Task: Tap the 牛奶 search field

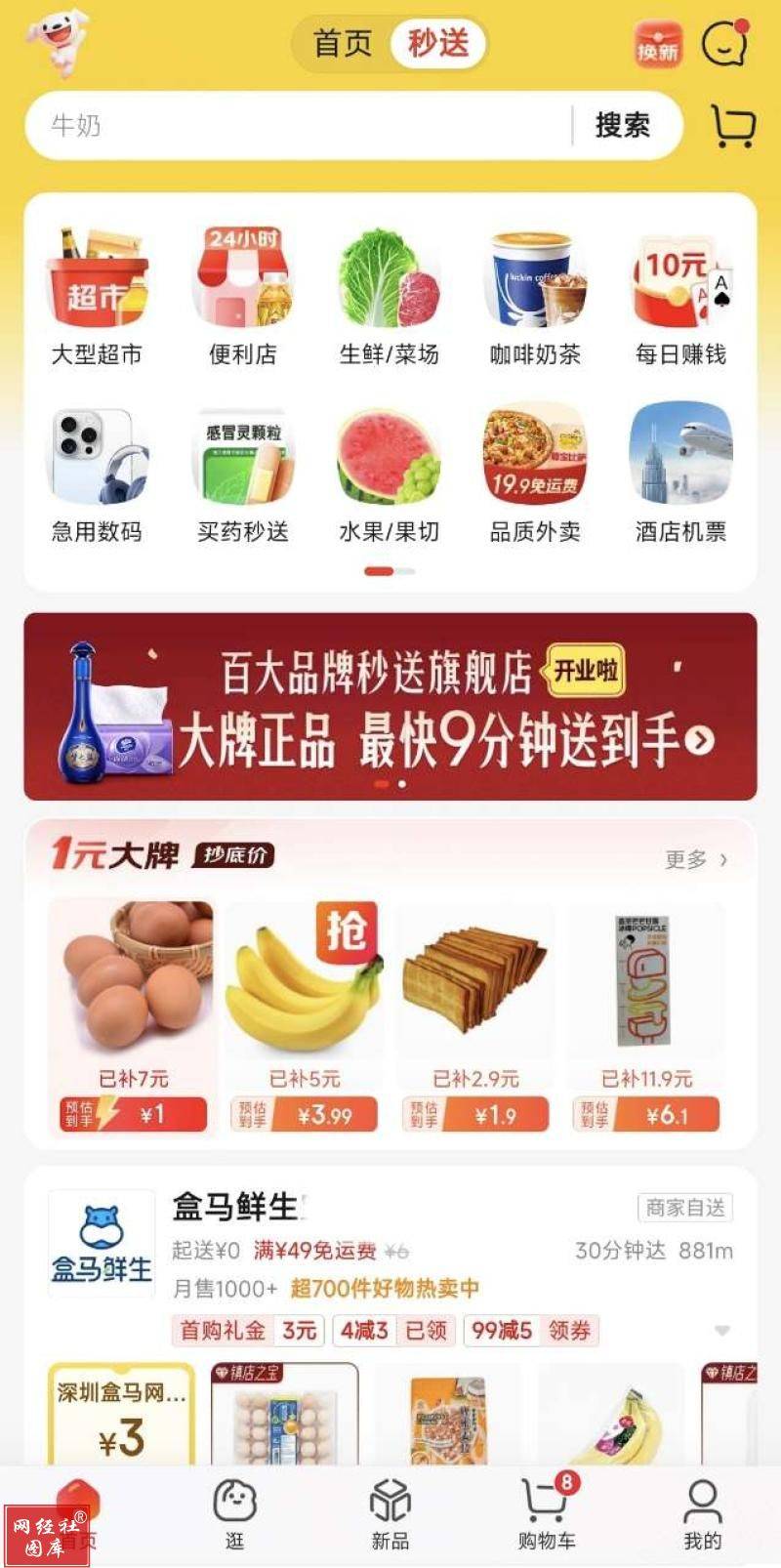Action: tap(298, 125)
